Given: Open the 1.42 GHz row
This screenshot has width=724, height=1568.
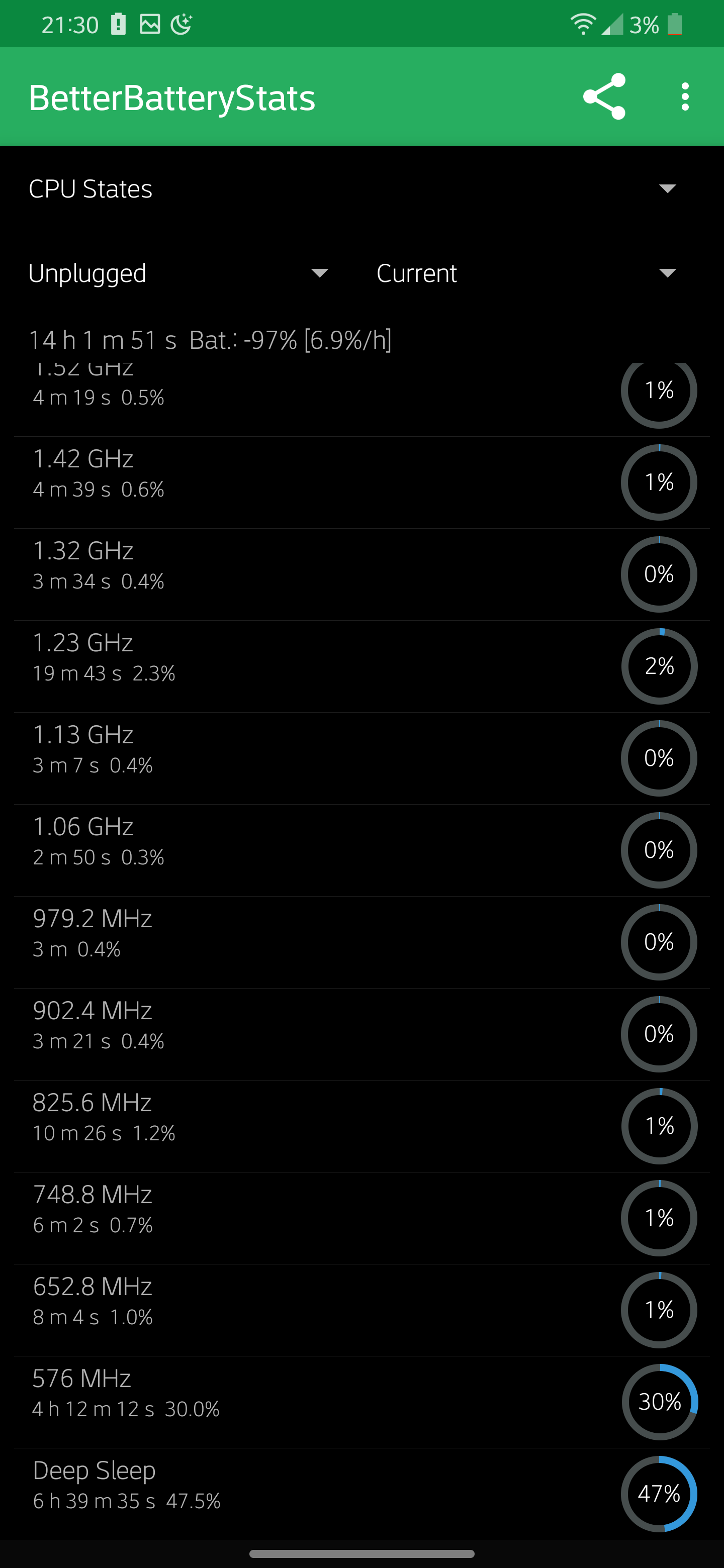Looking at the screenshot, I should click(361, 482).
